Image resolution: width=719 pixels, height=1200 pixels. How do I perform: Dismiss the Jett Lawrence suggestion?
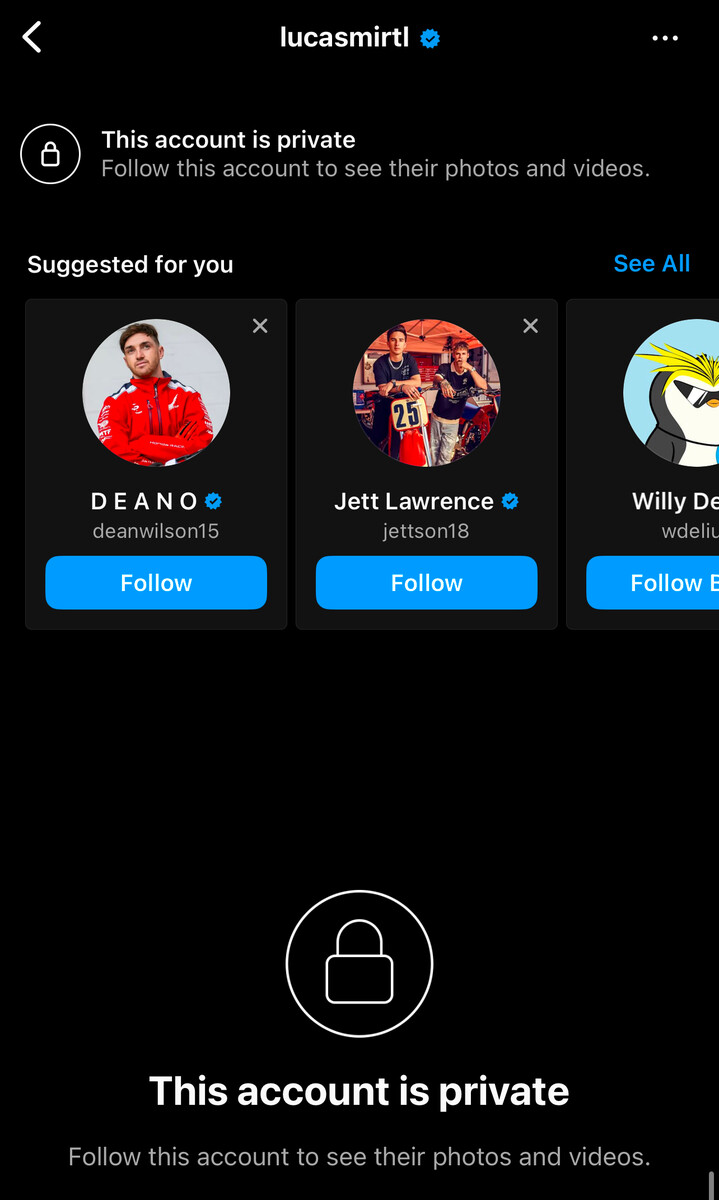coord(531,326)
